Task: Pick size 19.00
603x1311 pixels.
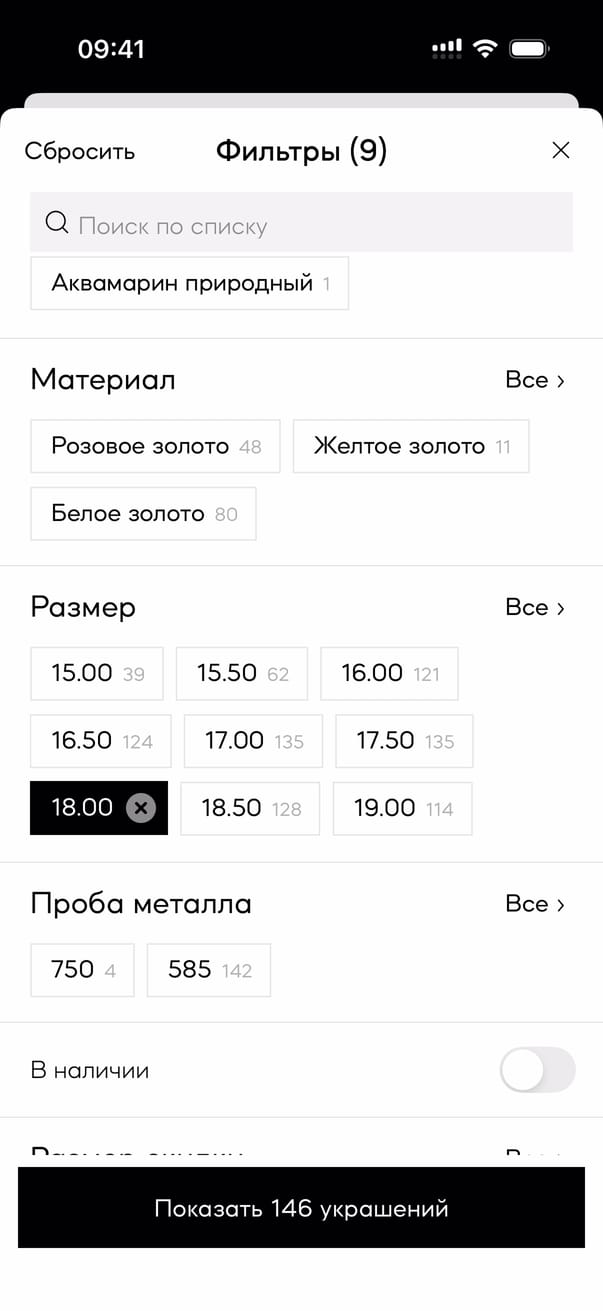Action: coord(402,808)
